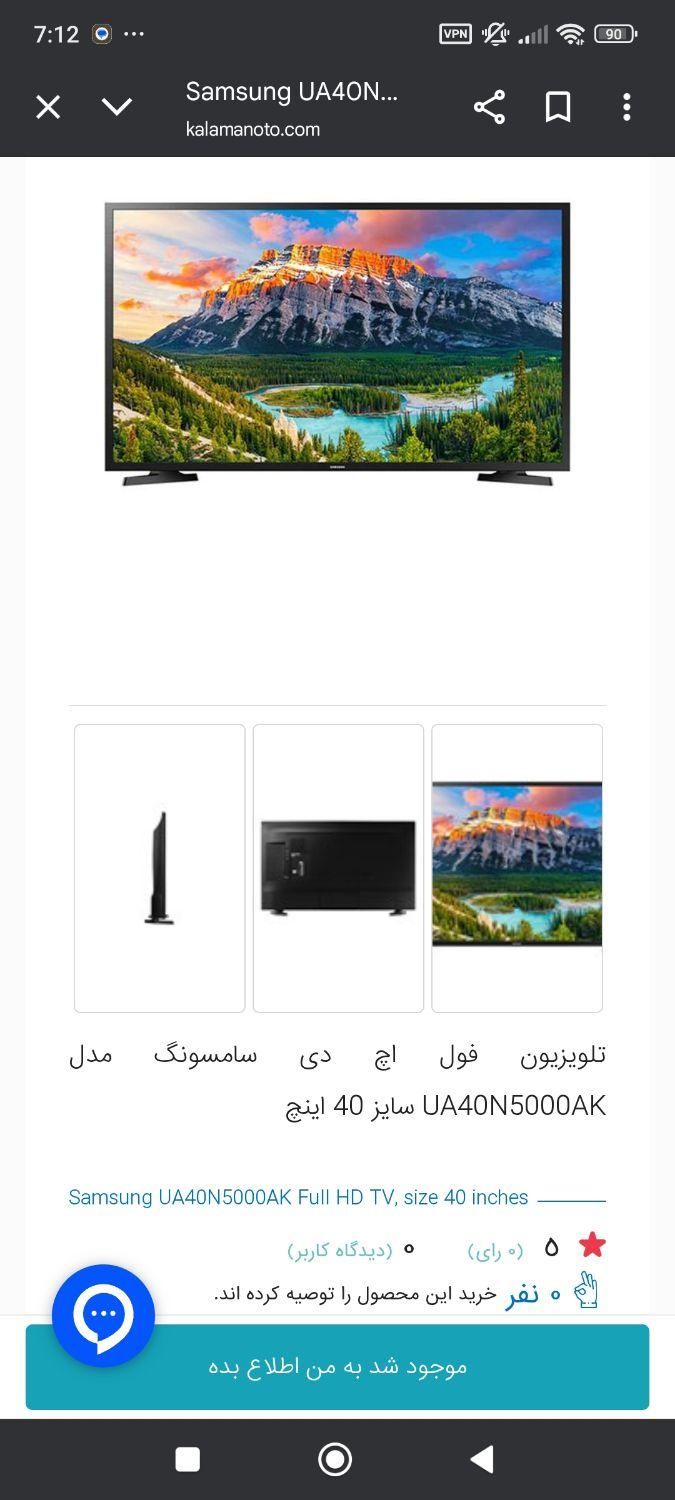Select the front view TV thumbnail

(517, 867)
